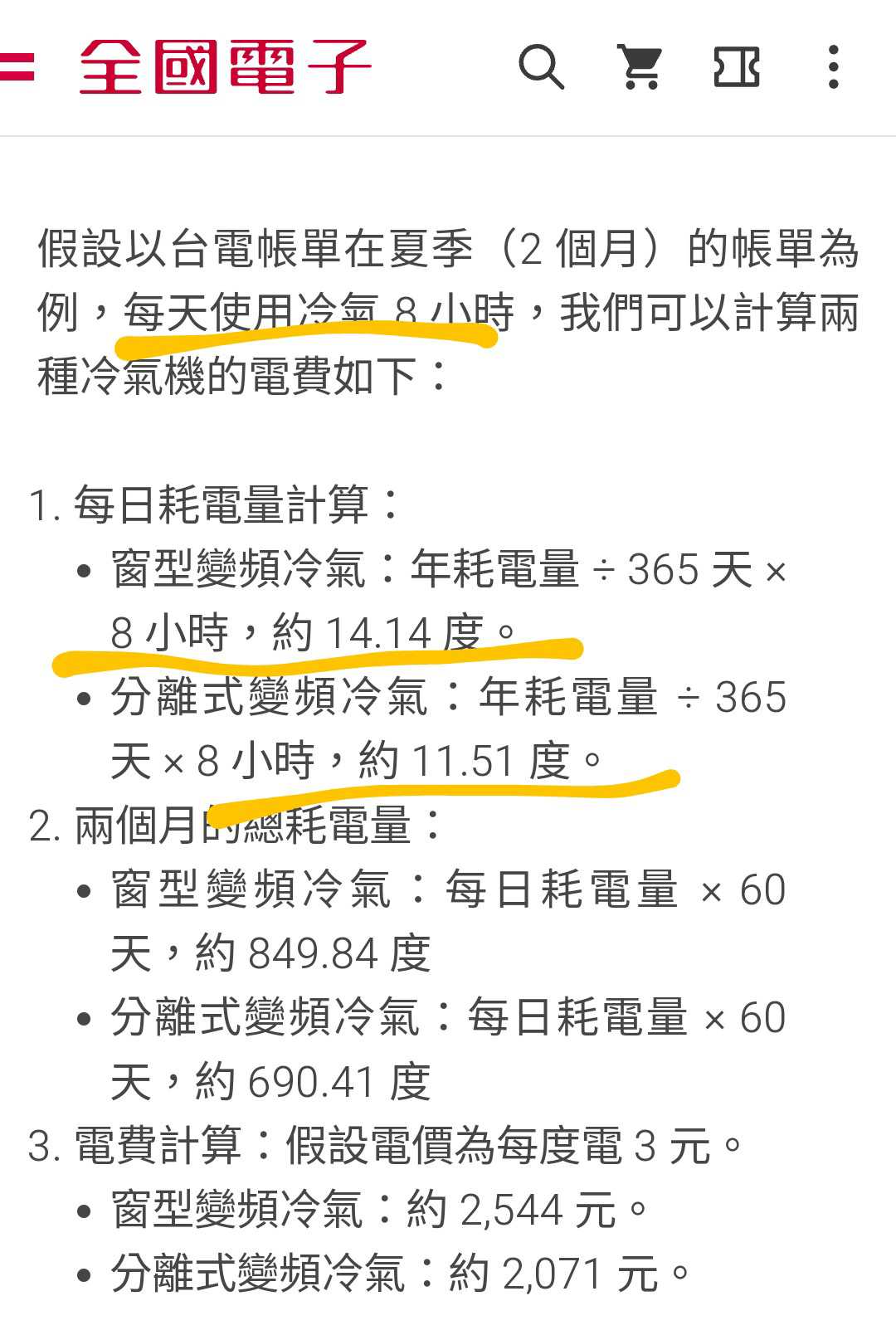This screenshot has height=1335, width=896.
Task: Open the coupon ticket icon
Action: [x=737, y=66]
